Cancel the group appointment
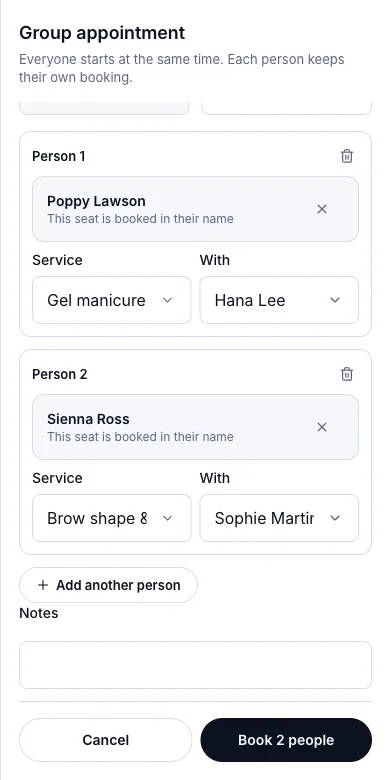 coord(105,740)
